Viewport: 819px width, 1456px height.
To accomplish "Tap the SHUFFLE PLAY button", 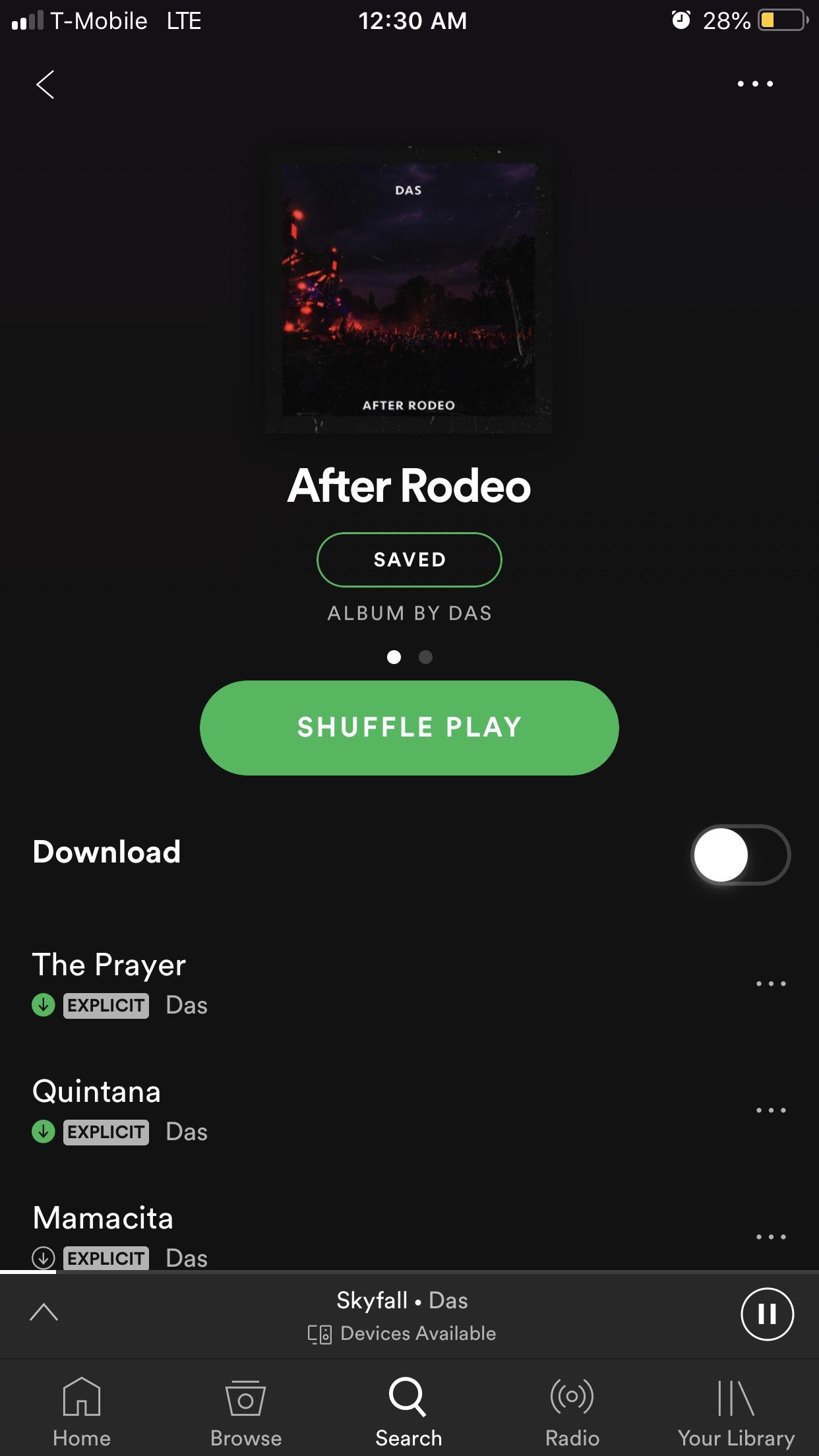I will 409,727.
